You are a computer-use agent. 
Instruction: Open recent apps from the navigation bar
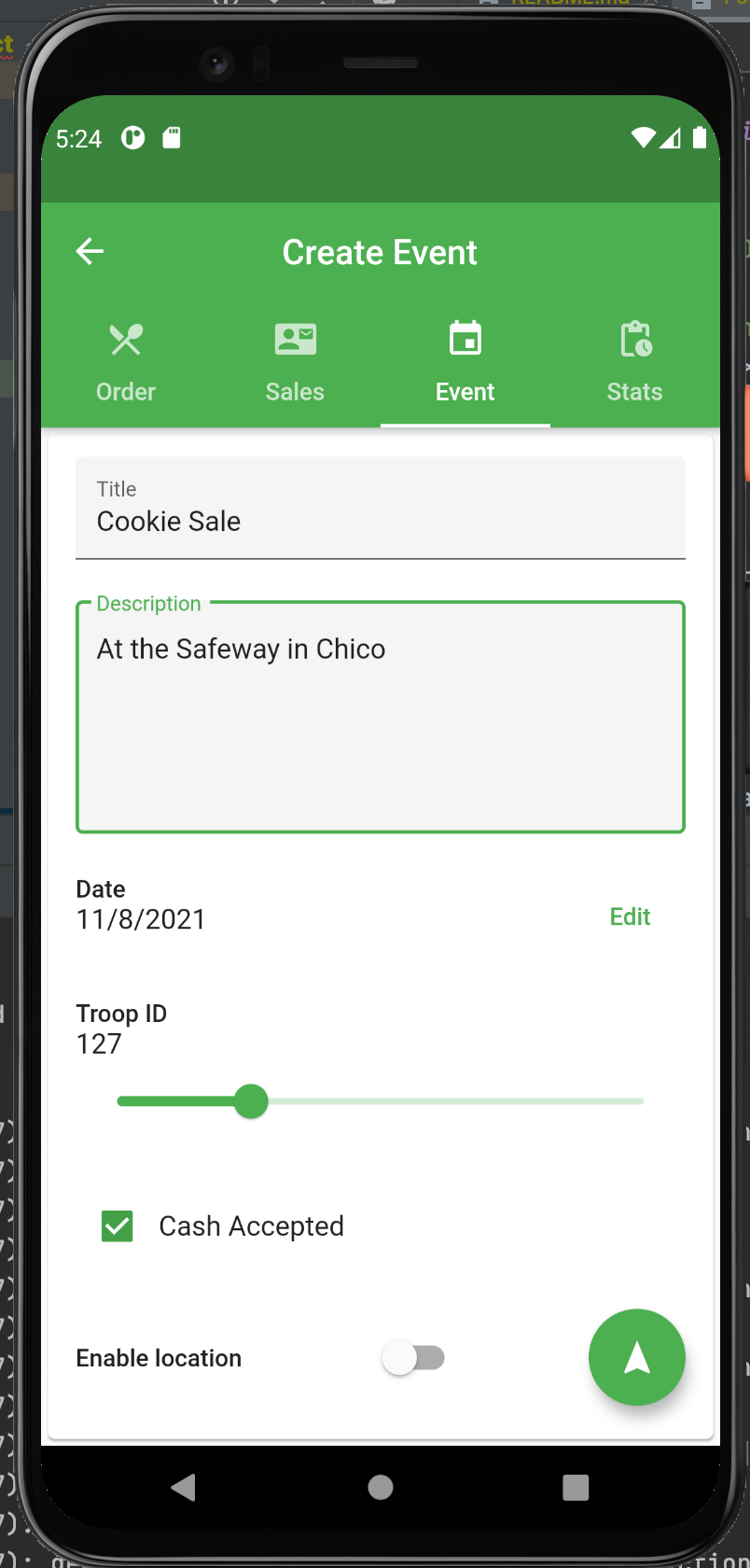[x=576, y=1487]
